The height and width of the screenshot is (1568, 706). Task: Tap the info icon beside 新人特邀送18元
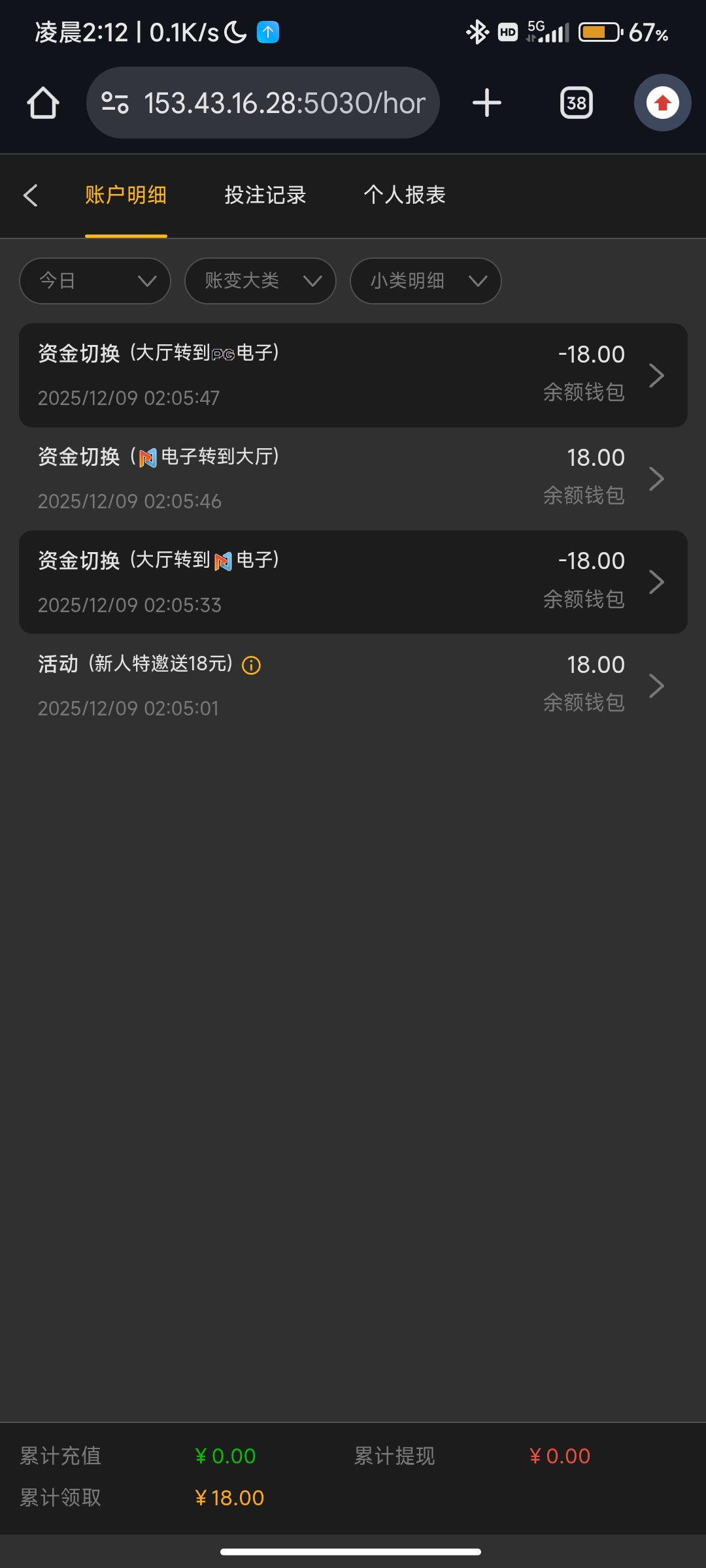[x=252, y=665]
